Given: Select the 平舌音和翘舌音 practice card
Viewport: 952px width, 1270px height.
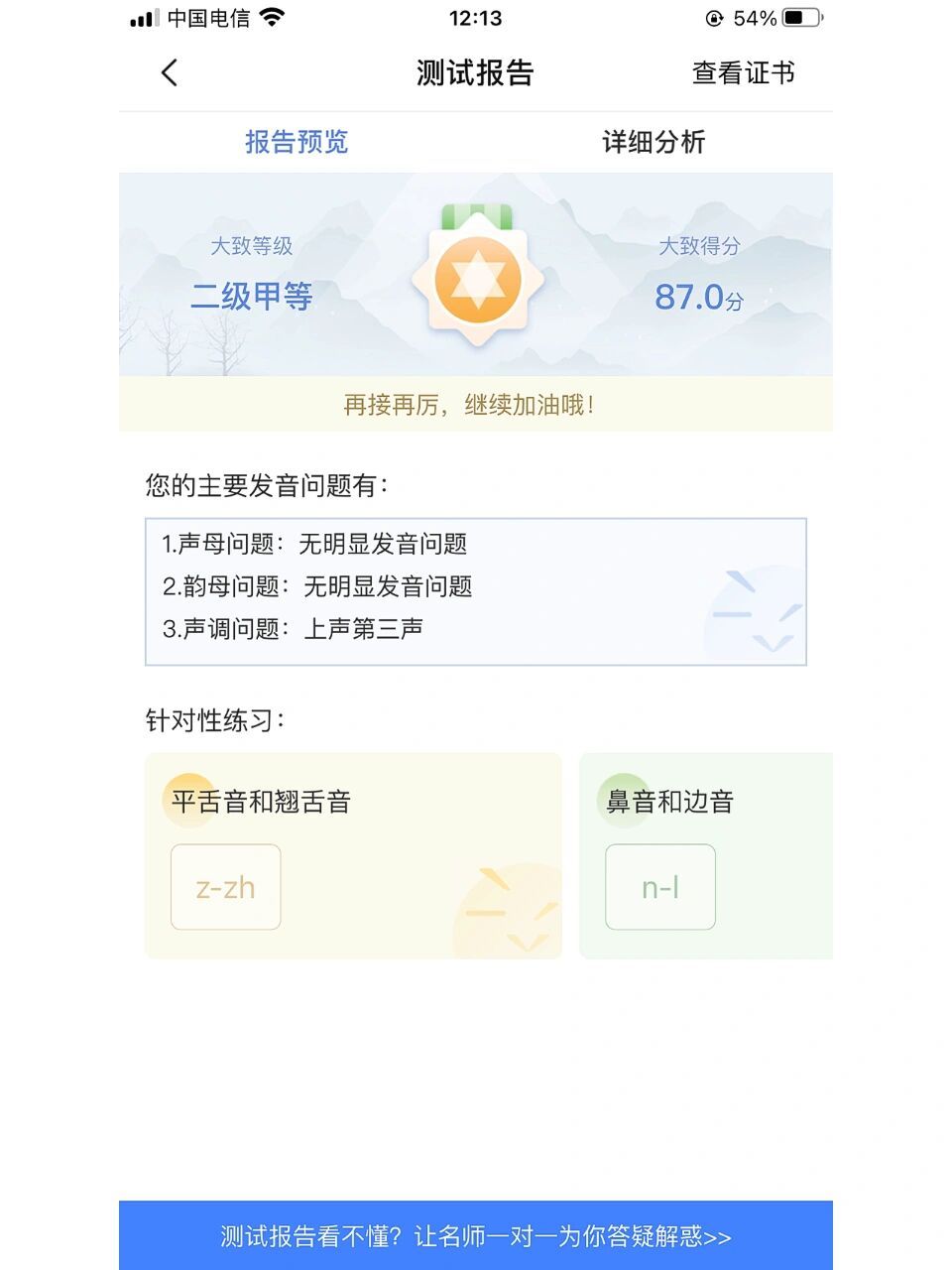Looking at the screenshot, I should (353, 855).
